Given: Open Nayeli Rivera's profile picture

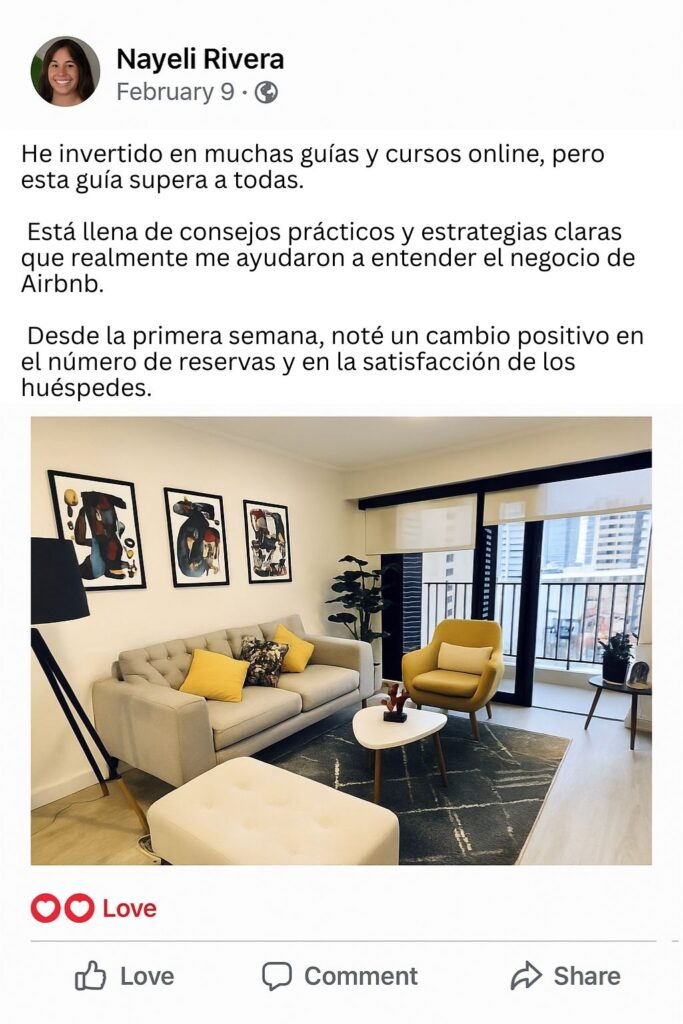Looking at the screenshot, I should tap(66, 72).
